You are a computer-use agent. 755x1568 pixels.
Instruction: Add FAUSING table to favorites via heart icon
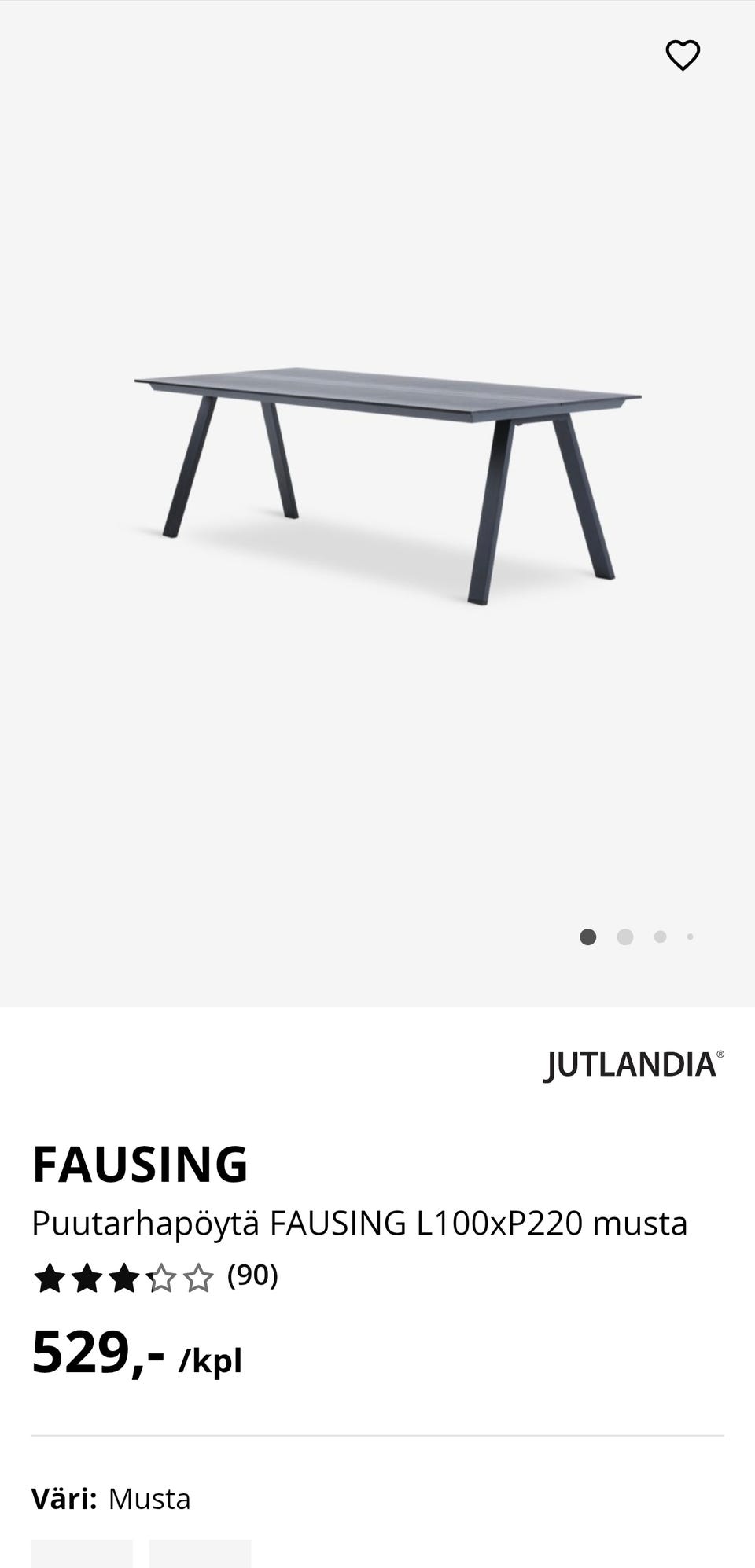pyautogui.click(x=683, y=55)
